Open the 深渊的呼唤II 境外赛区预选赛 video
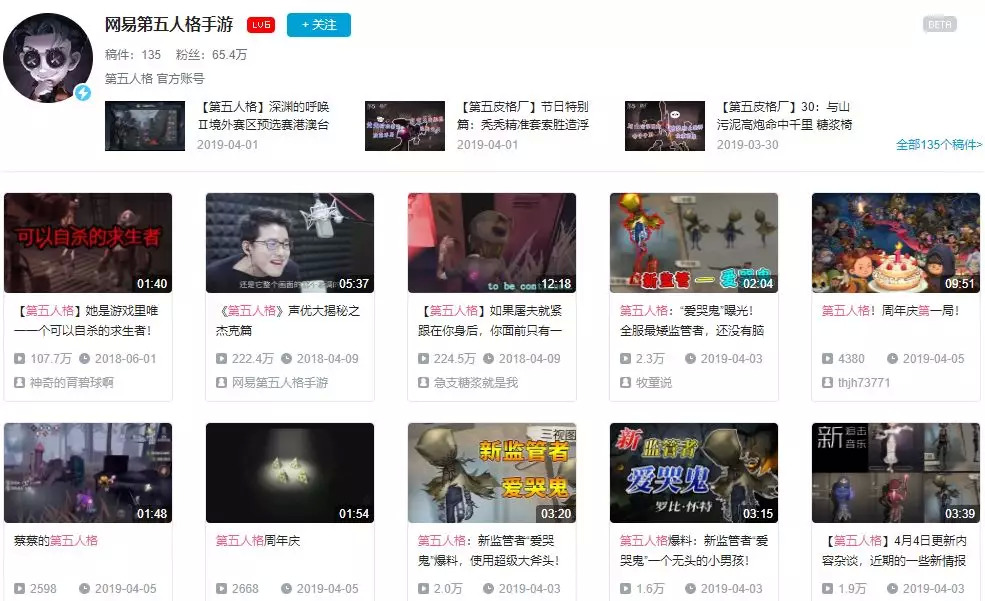 [145, 125]
